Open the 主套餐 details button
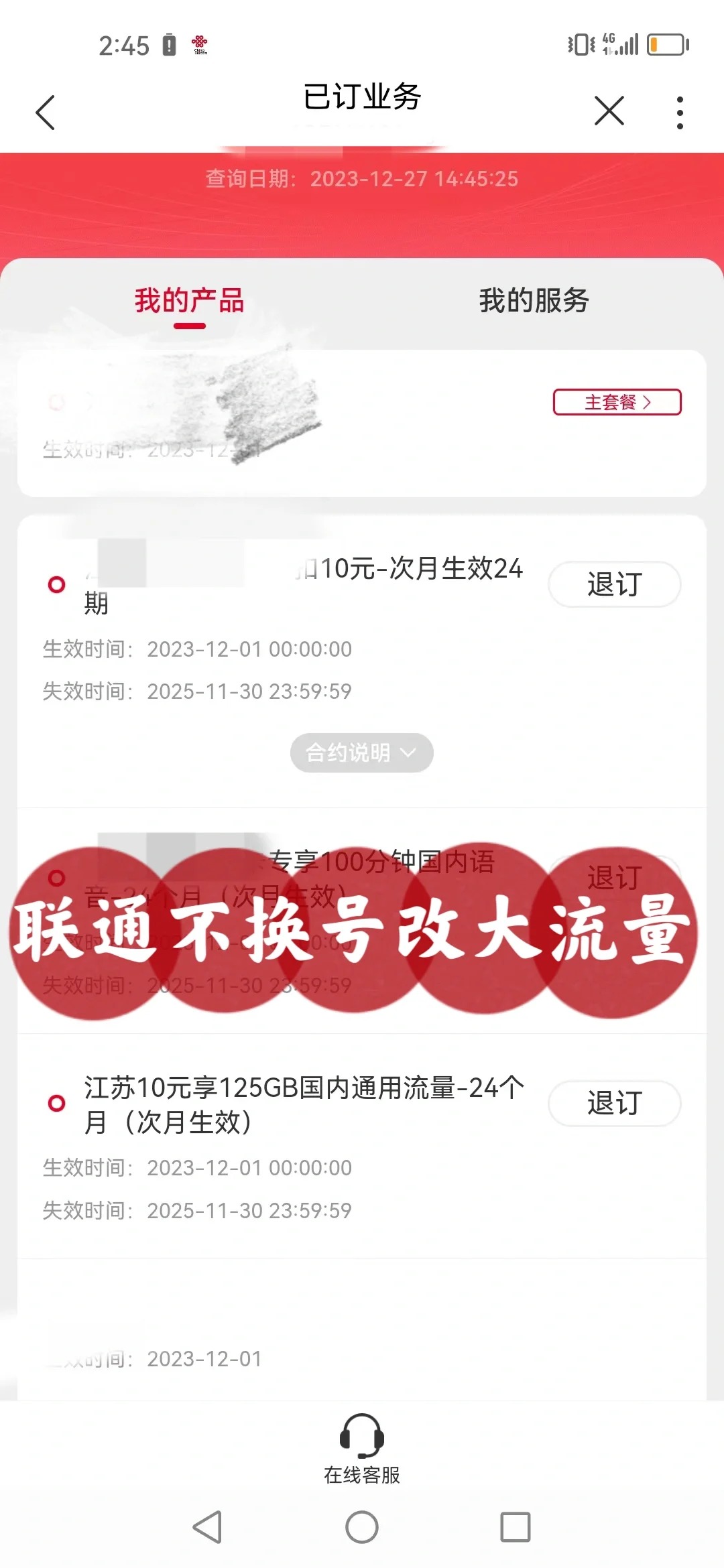 tap(617, 402)
